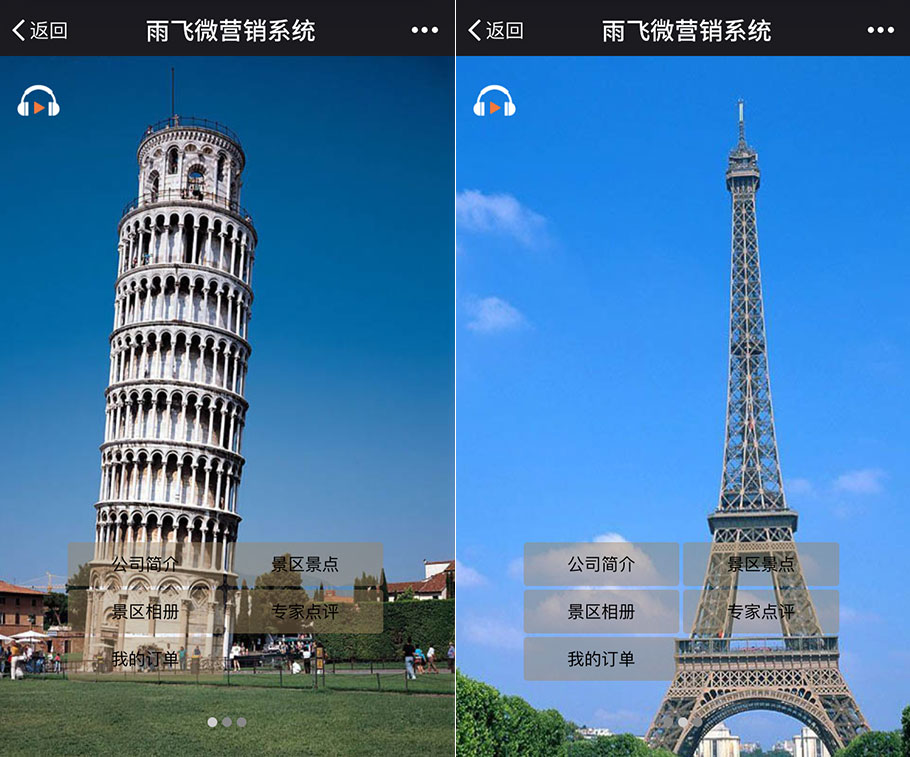
Task: Open the overflow menu on the Pisa tower screen
Action: tap(425, 30)
